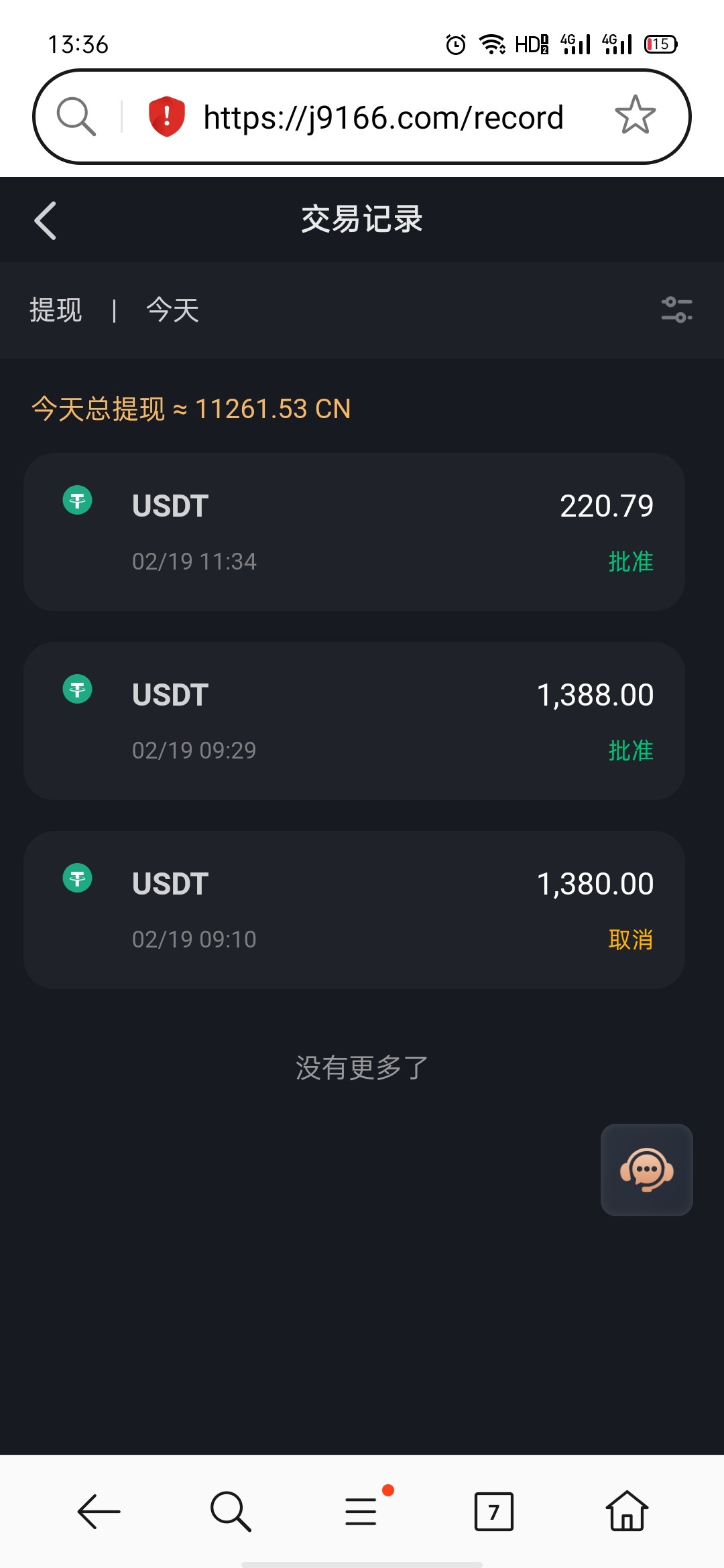Navigate back with the browser arrow
Viewport: 724px width, 1568px height.
[x=99, y=1512]
